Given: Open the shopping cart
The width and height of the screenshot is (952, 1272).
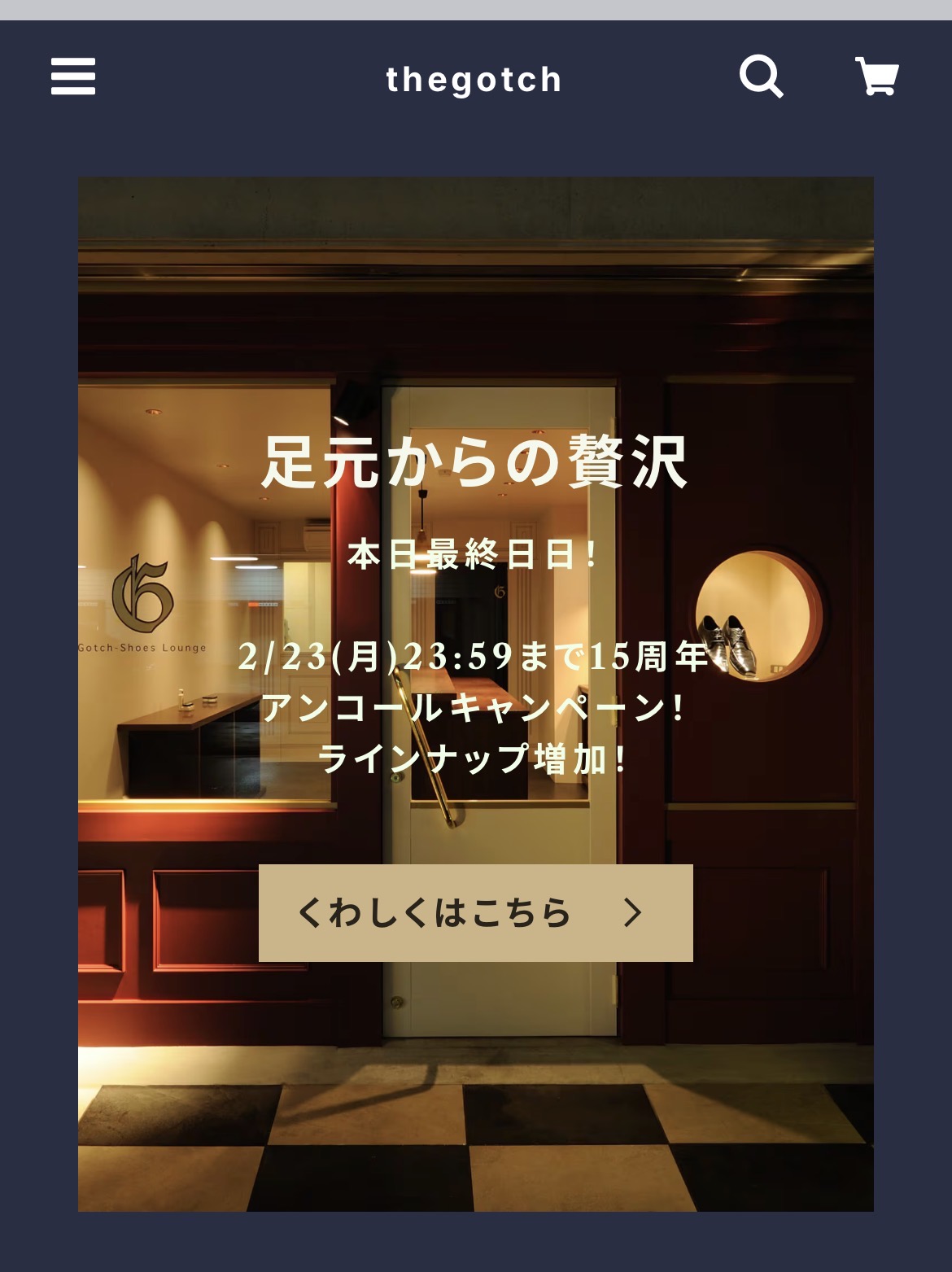Looking at the screenshot, I should click(x=876, y=76).
